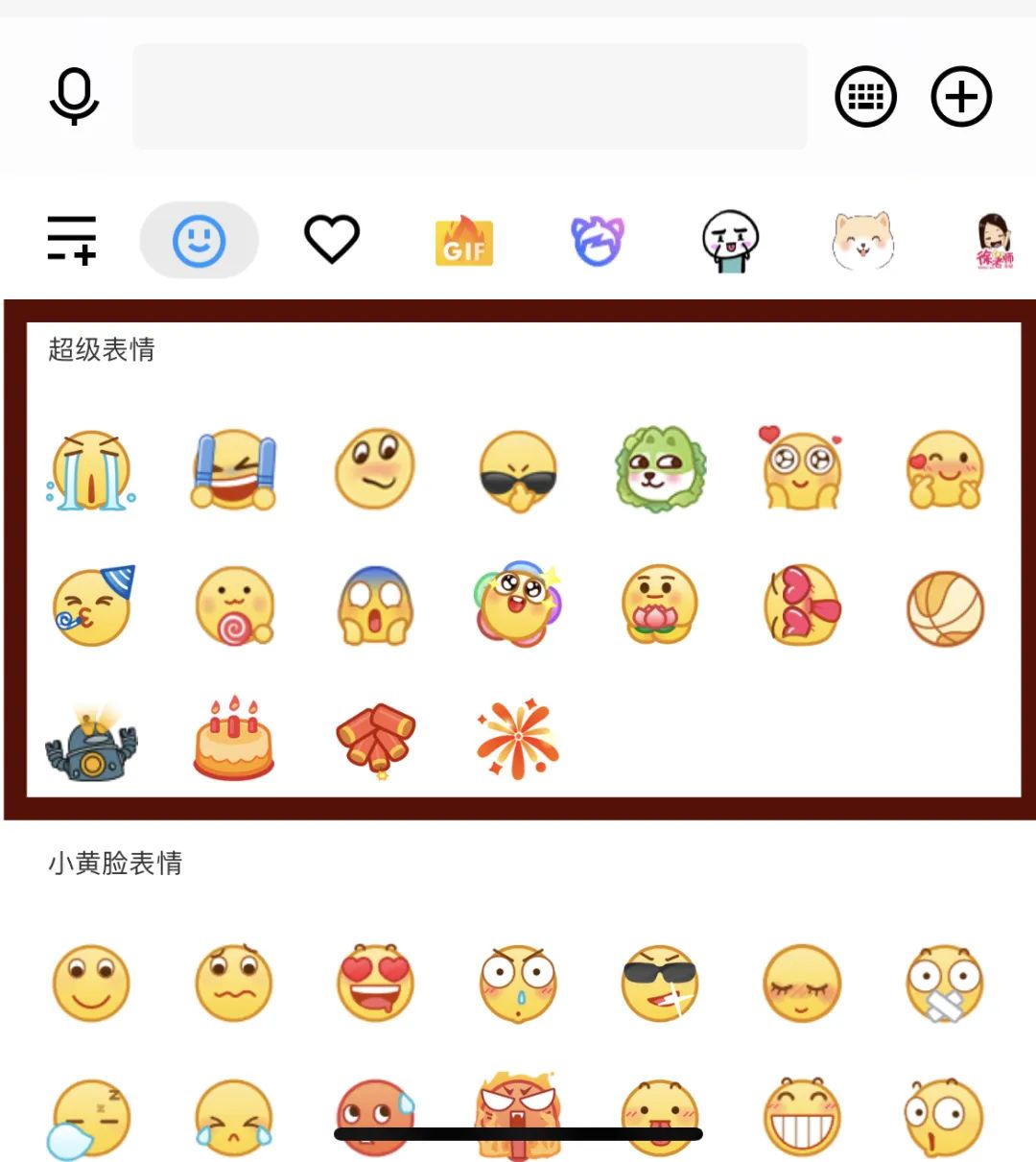Pick the basketball emoji
This screenshot has height=1162, width=1036.
coord(945,607)
